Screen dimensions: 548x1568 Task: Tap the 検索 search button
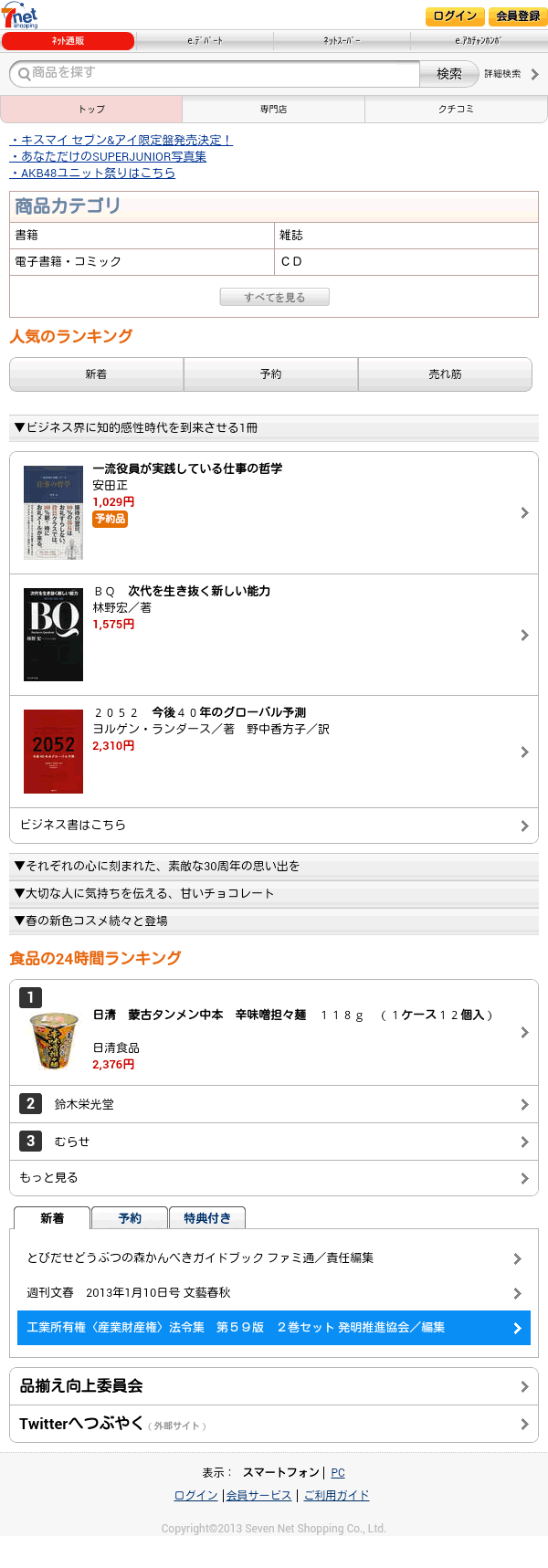(x=448, y=74)
